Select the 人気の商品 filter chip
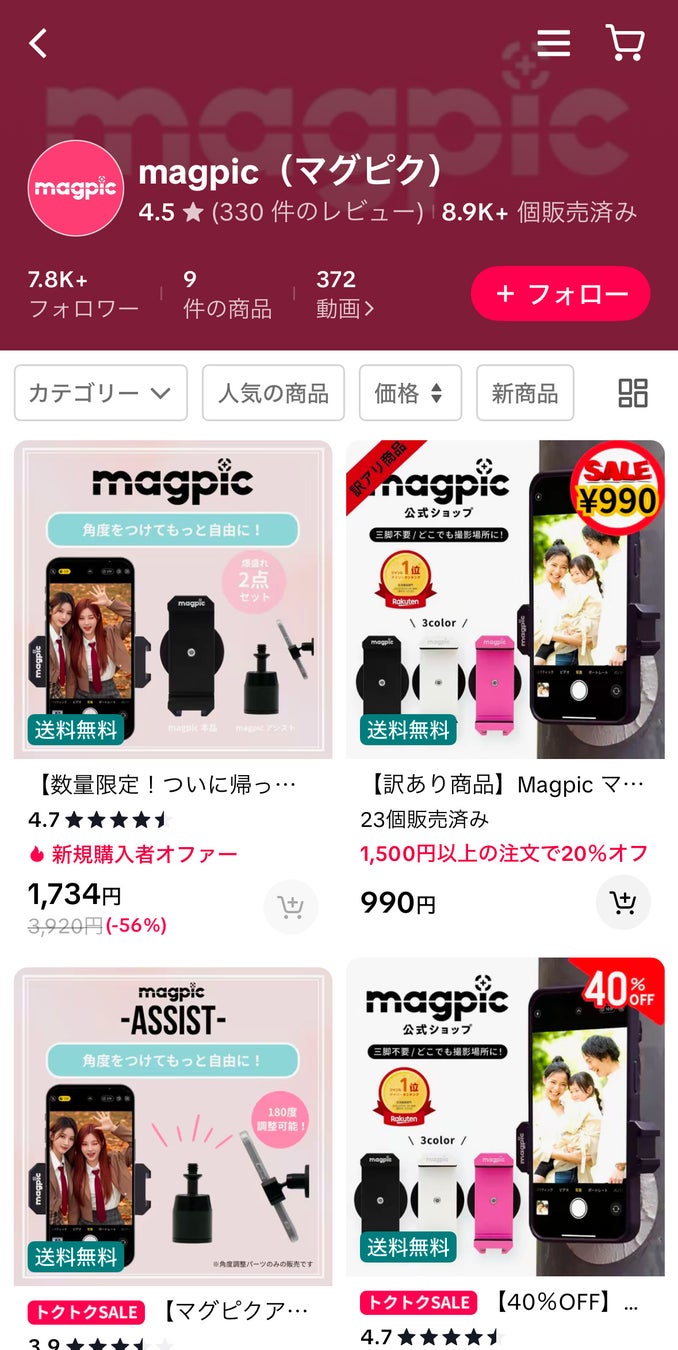 273,393
